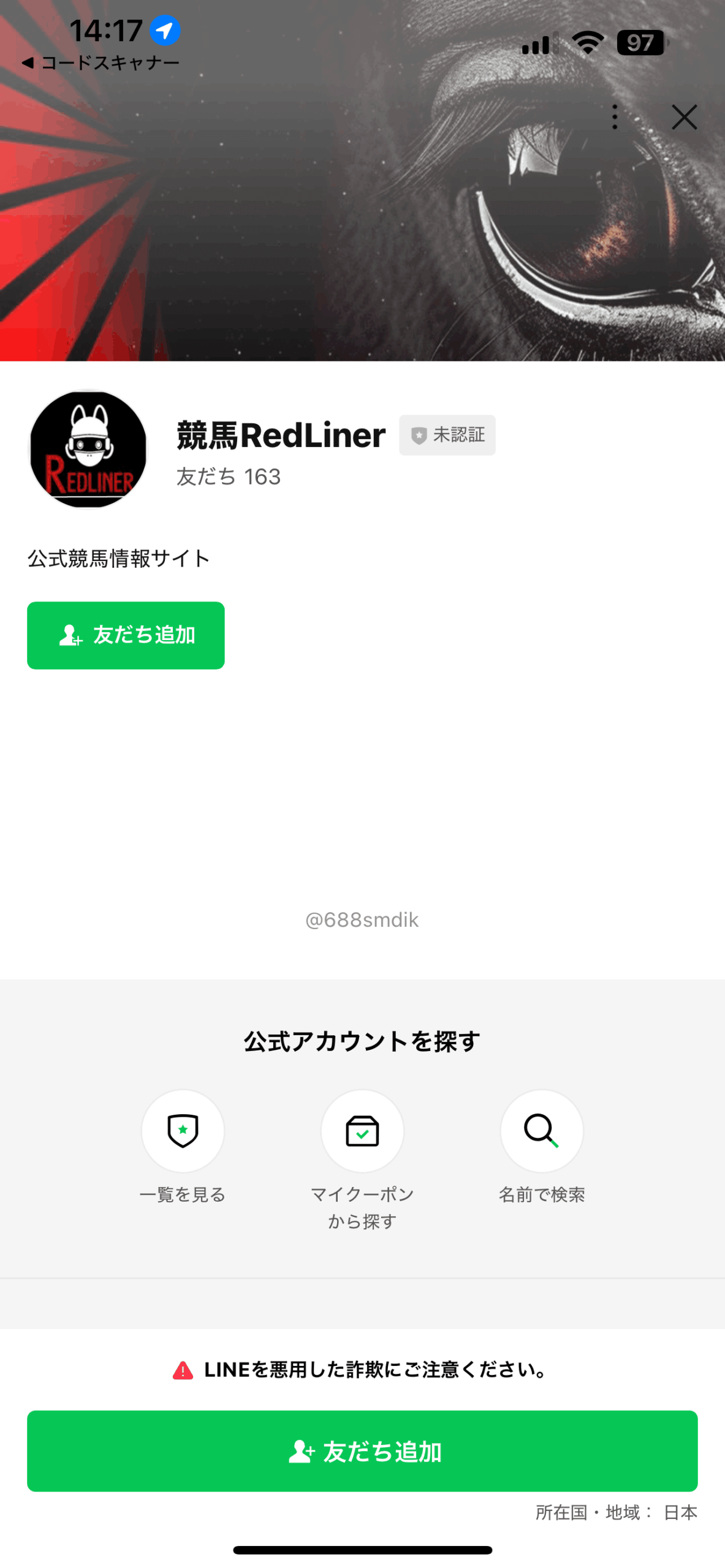
Task: Open options via the vertical ellipsis
Action: (x=615, y=118)
